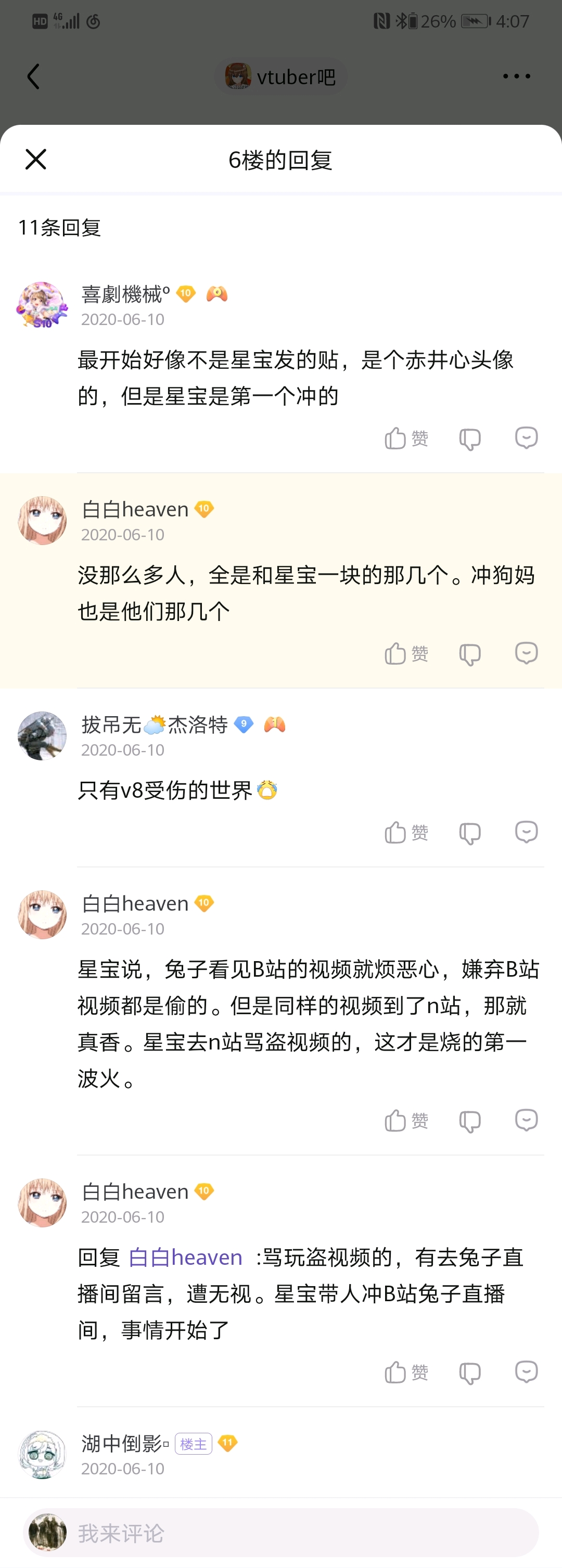Image resolution: width=562 pixels, height=1568 pixels.
Task: Go back with the top-left arrow
Action: (33, 76)
